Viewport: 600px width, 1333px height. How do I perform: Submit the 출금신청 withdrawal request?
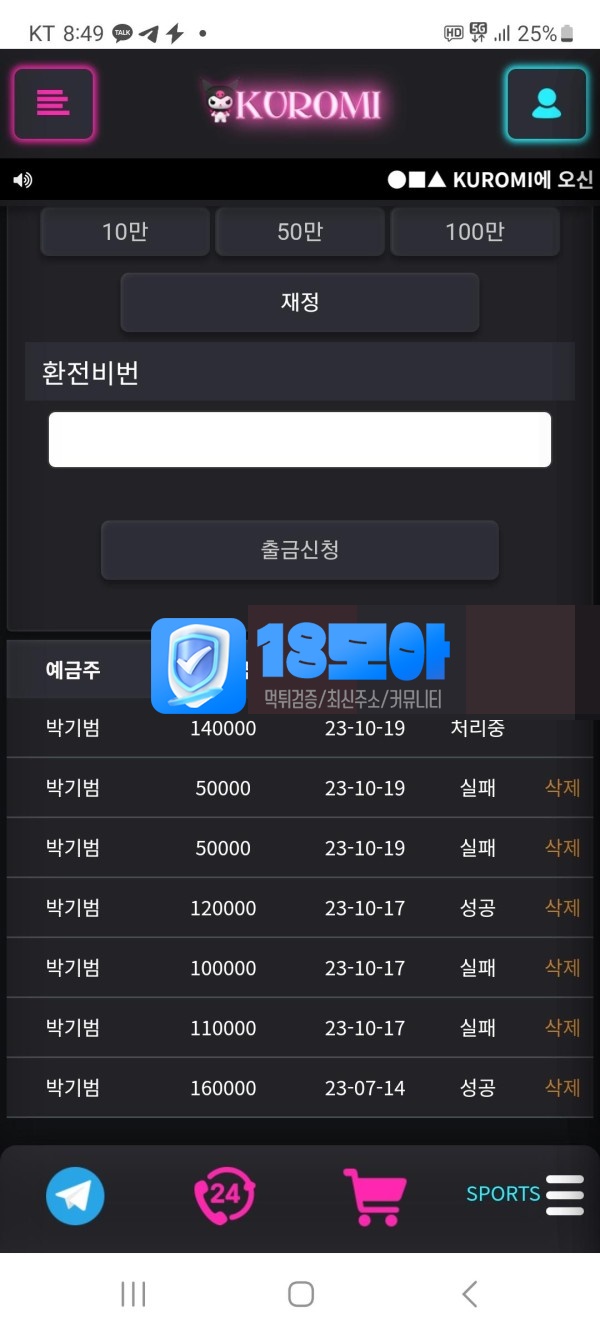point(300,549)
